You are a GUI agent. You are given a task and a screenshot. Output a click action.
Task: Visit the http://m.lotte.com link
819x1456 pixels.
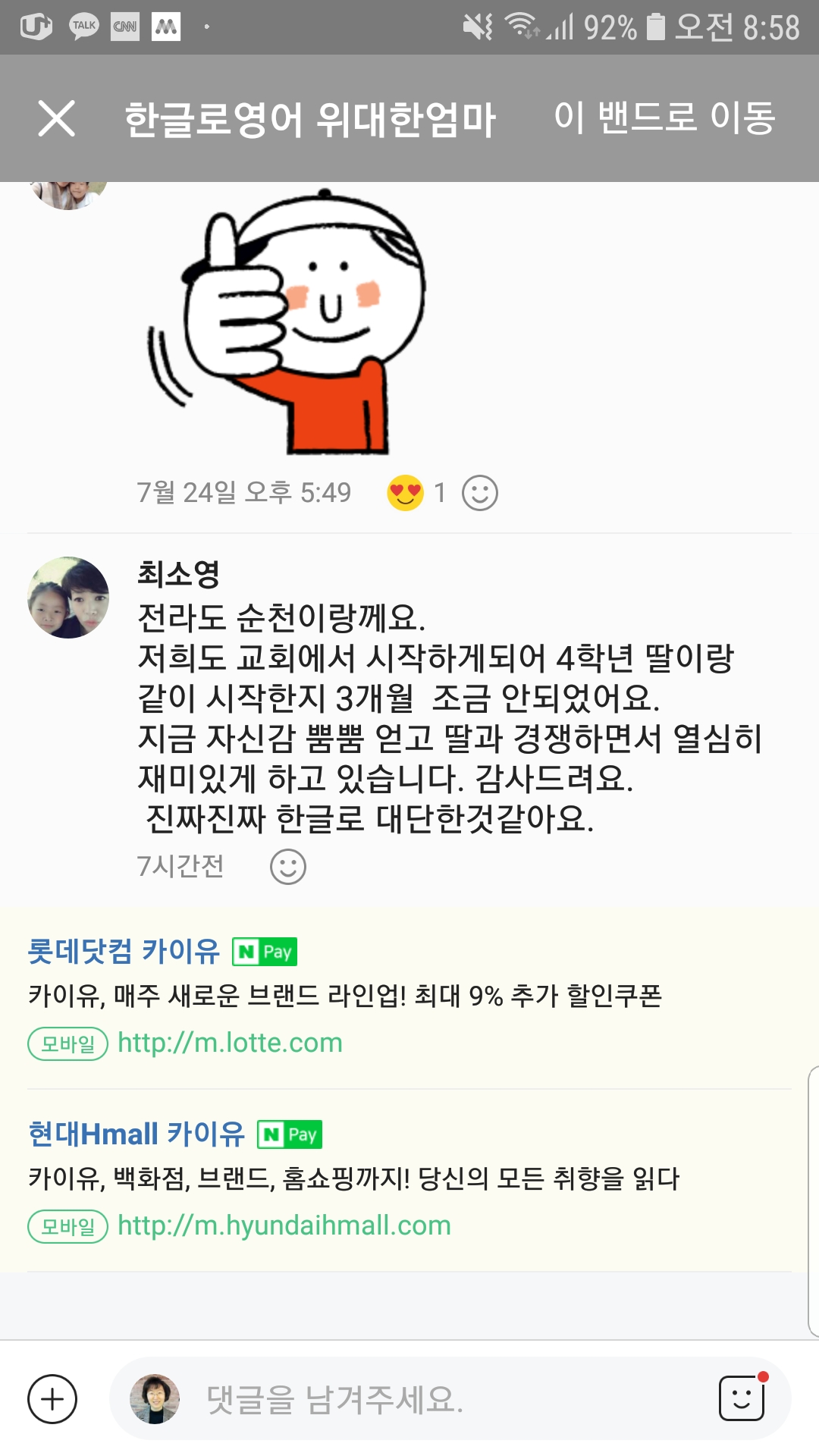[x=230, y=1043]
